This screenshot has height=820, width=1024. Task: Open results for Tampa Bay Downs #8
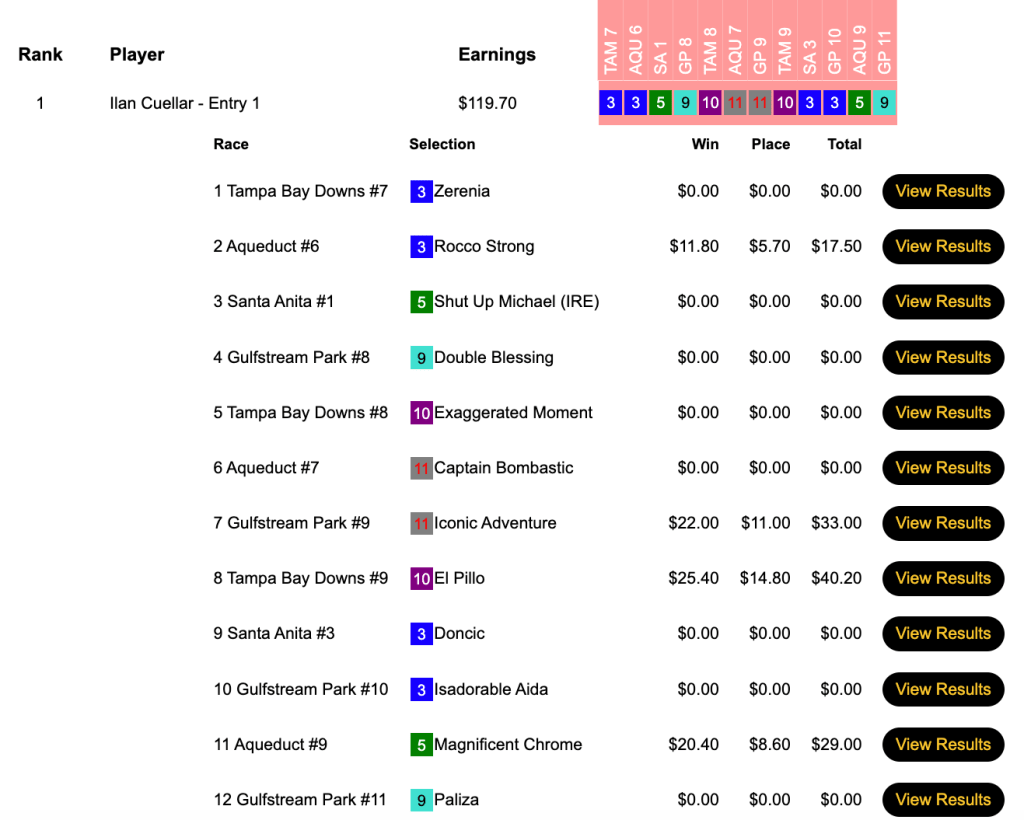(942, 412)
